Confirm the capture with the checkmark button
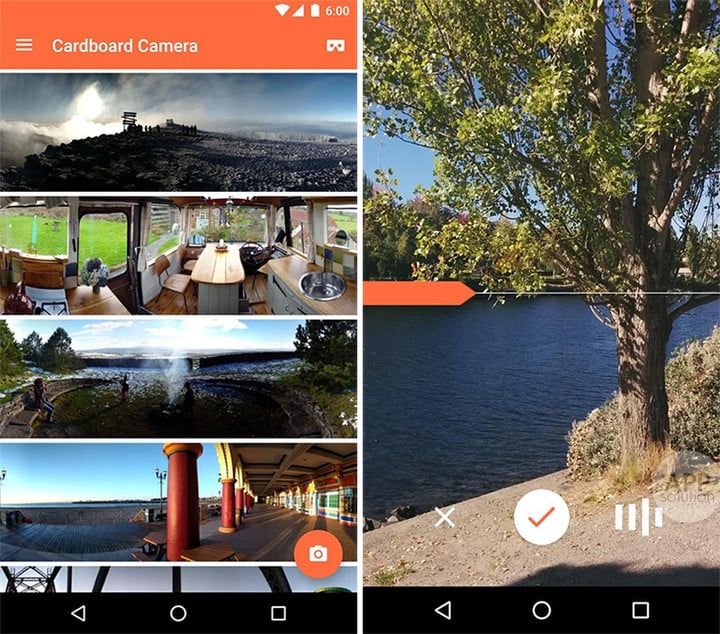 click(541, 517)
